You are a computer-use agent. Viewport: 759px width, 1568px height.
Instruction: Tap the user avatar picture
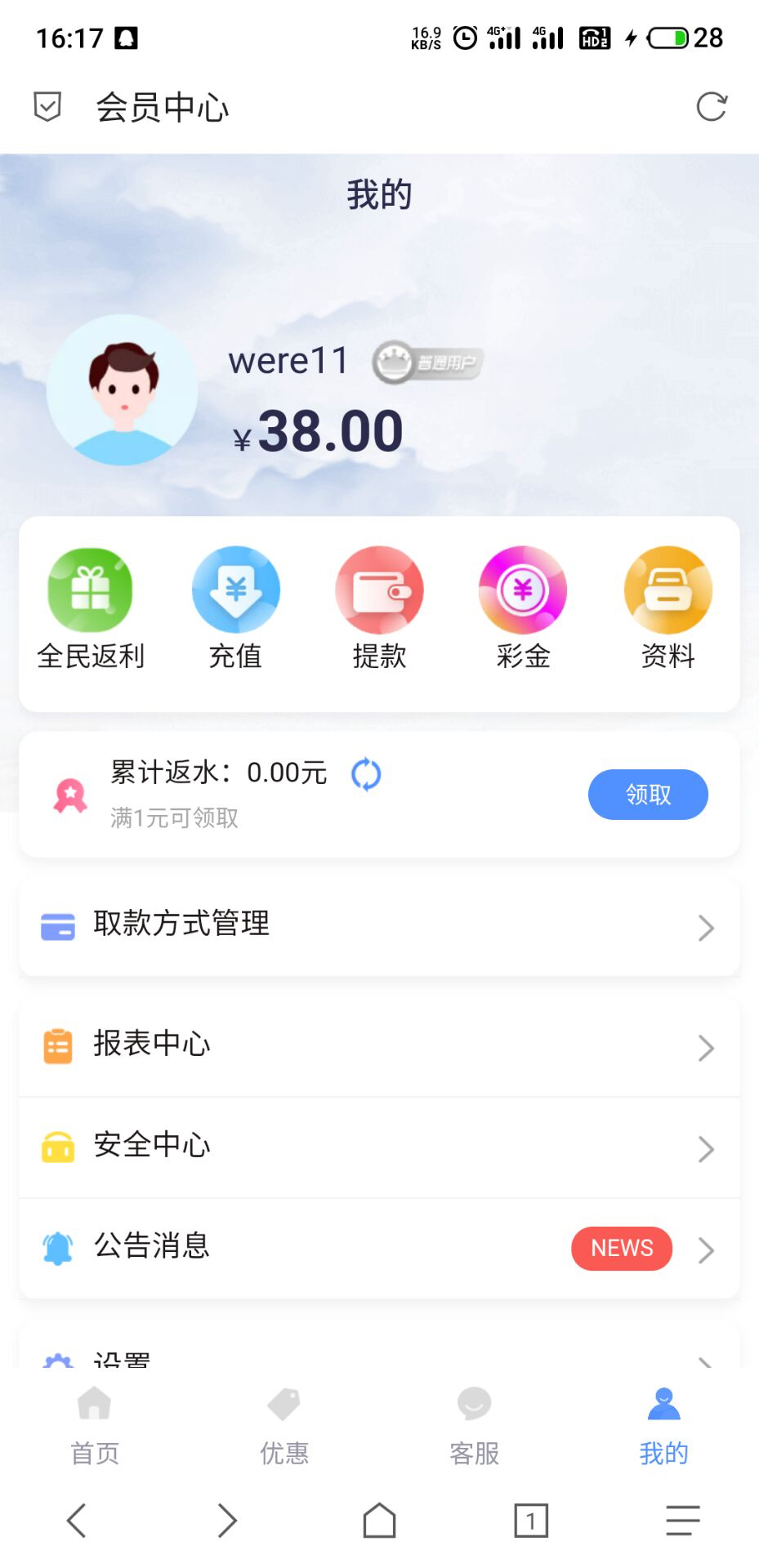click(123, 390)
